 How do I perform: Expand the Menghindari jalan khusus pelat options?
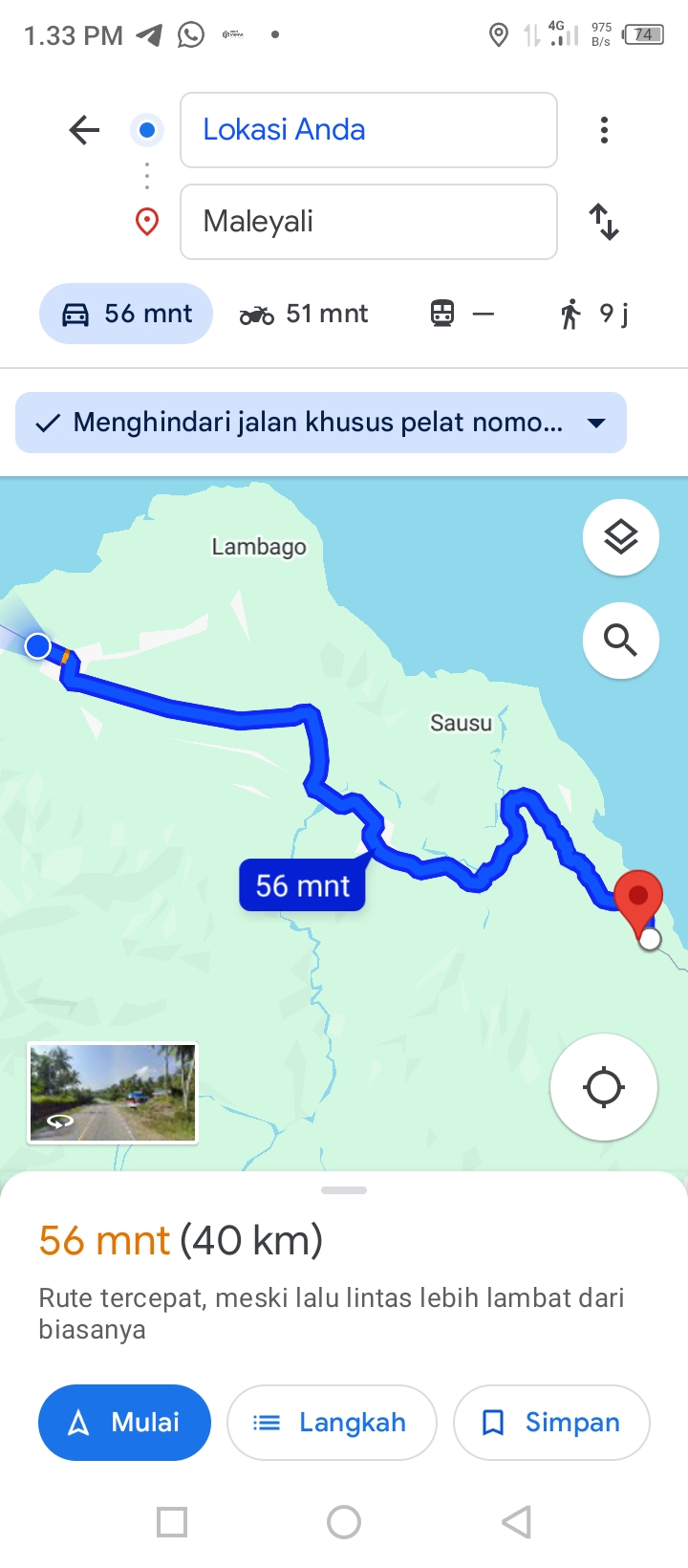(x=321, y=423)
